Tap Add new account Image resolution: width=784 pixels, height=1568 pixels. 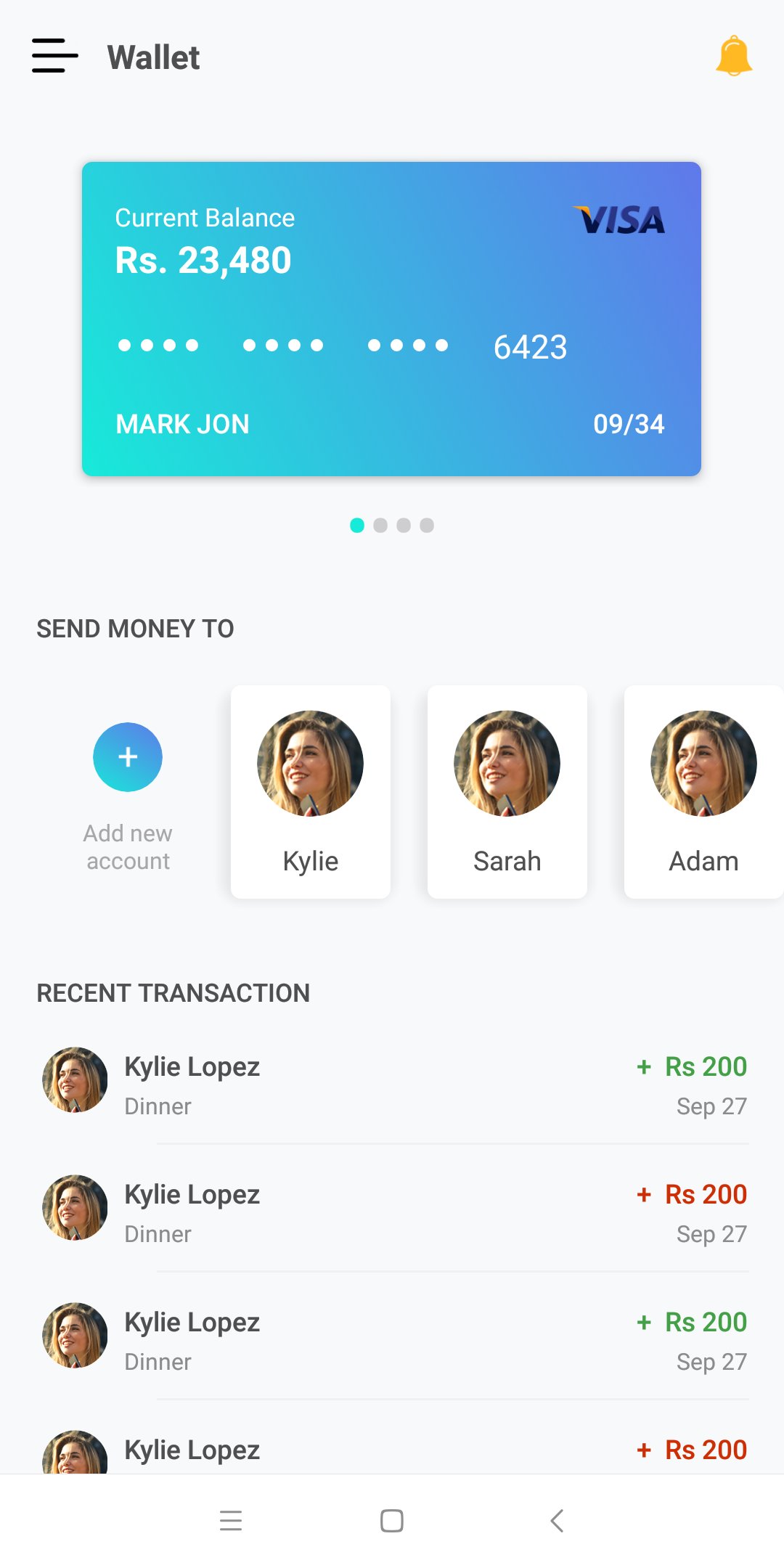[128, 846]
